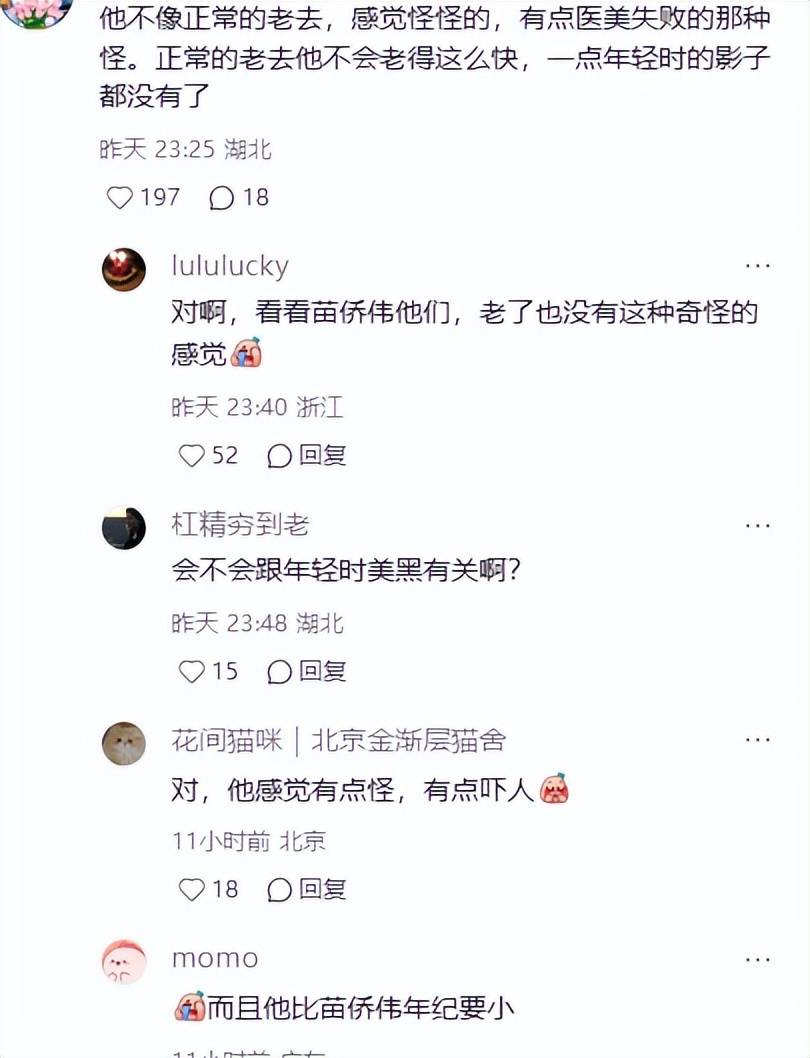Reply to lululucky's comment
Image resolution: width=810 pixels, height=1058 pixels.
pyautogui.click(x=308, y=456)
